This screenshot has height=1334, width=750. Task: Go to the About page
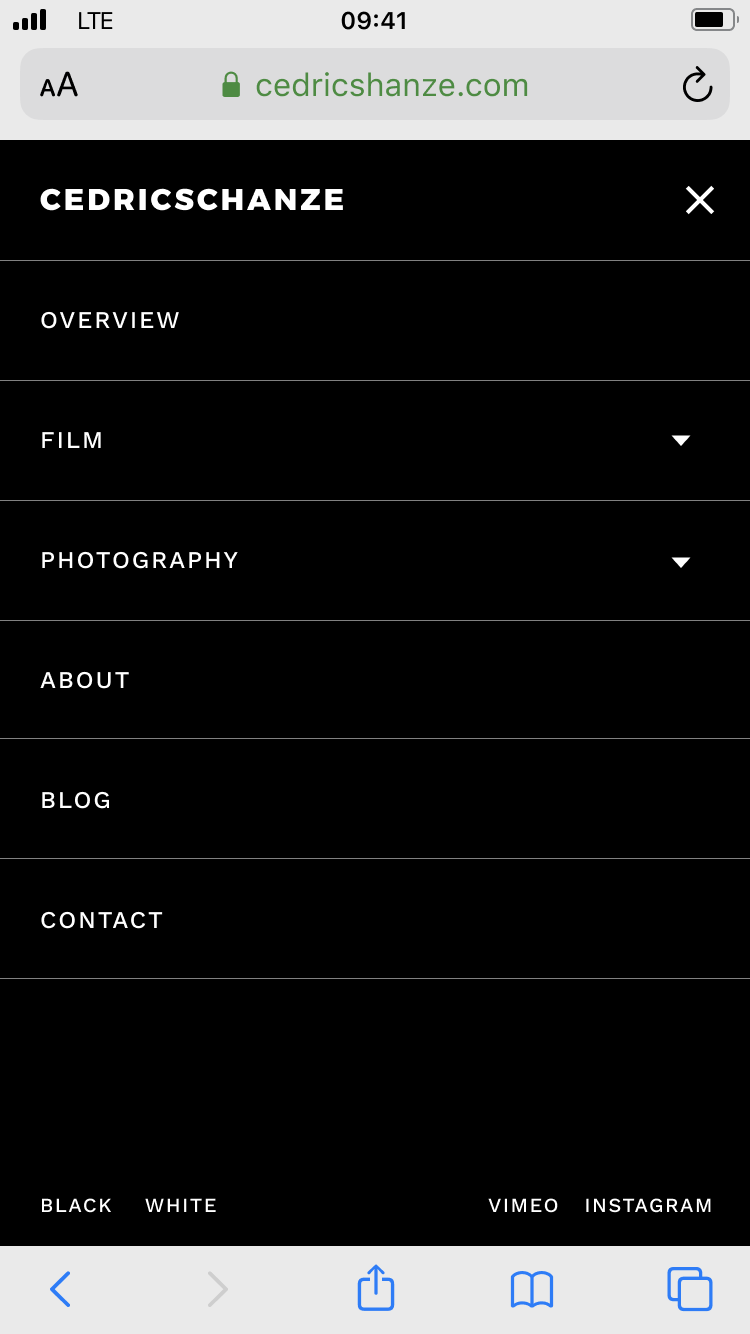point(86,680)
